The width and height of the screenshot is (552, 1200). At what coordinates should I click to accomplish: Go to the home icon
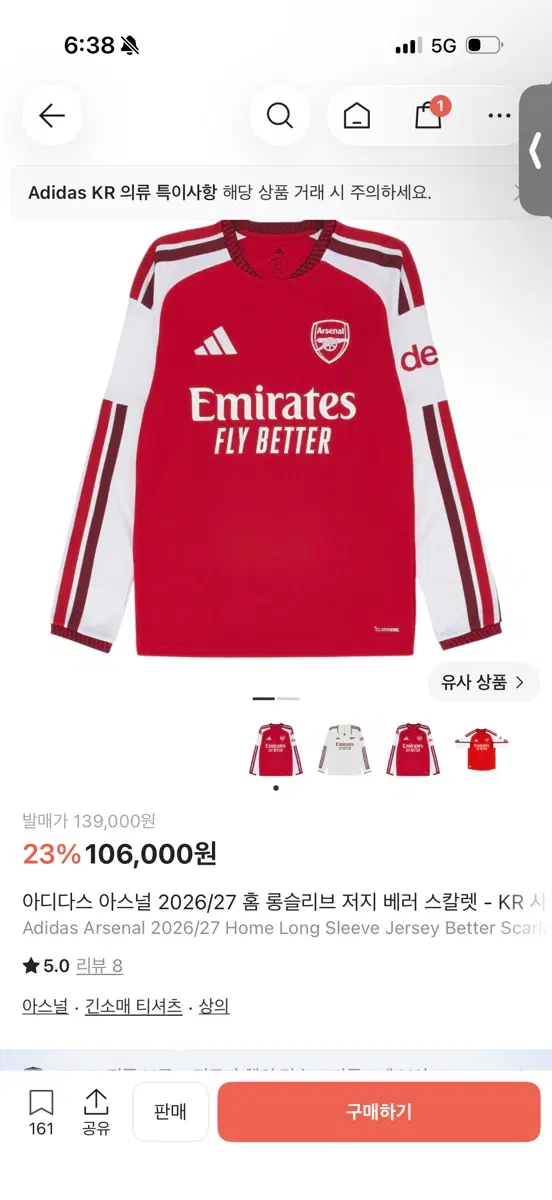[356, 116]
